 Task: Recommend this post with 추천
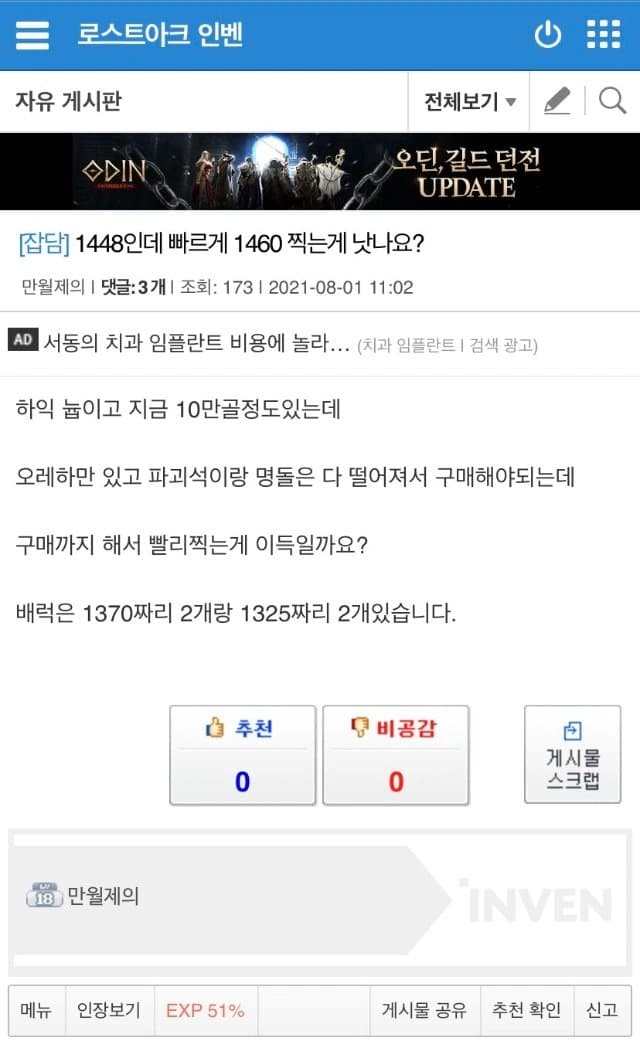coord(243,755)
